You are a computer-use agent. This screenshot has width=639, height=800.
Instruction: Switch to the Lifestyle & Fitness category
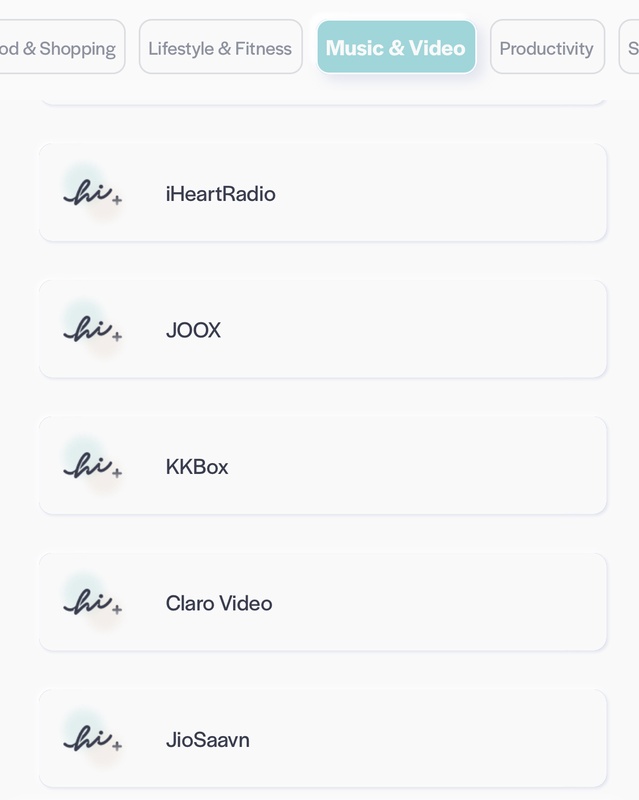(x=220, y=48)
